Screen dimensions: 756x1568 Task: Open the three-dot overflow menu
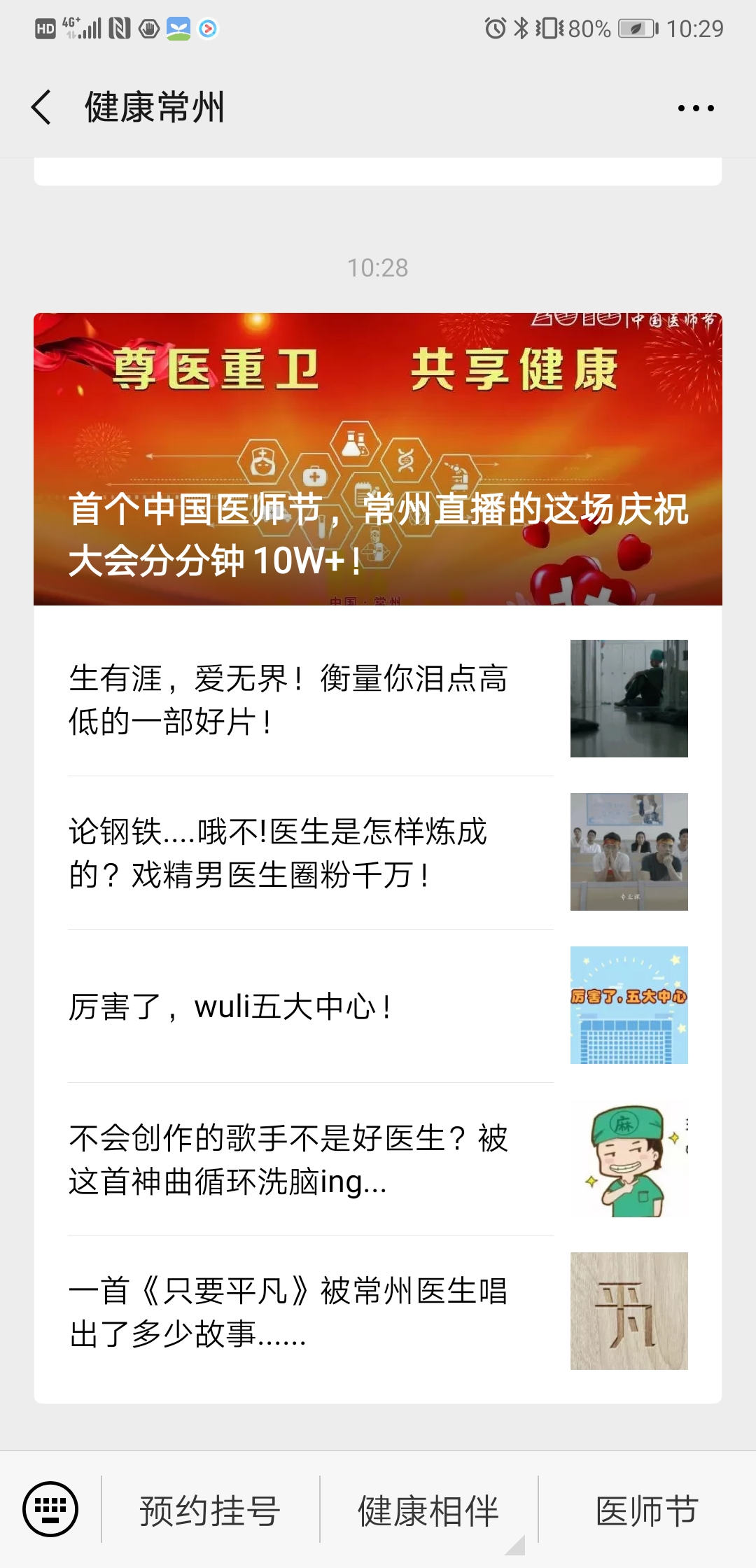click(x=695, y=108)
